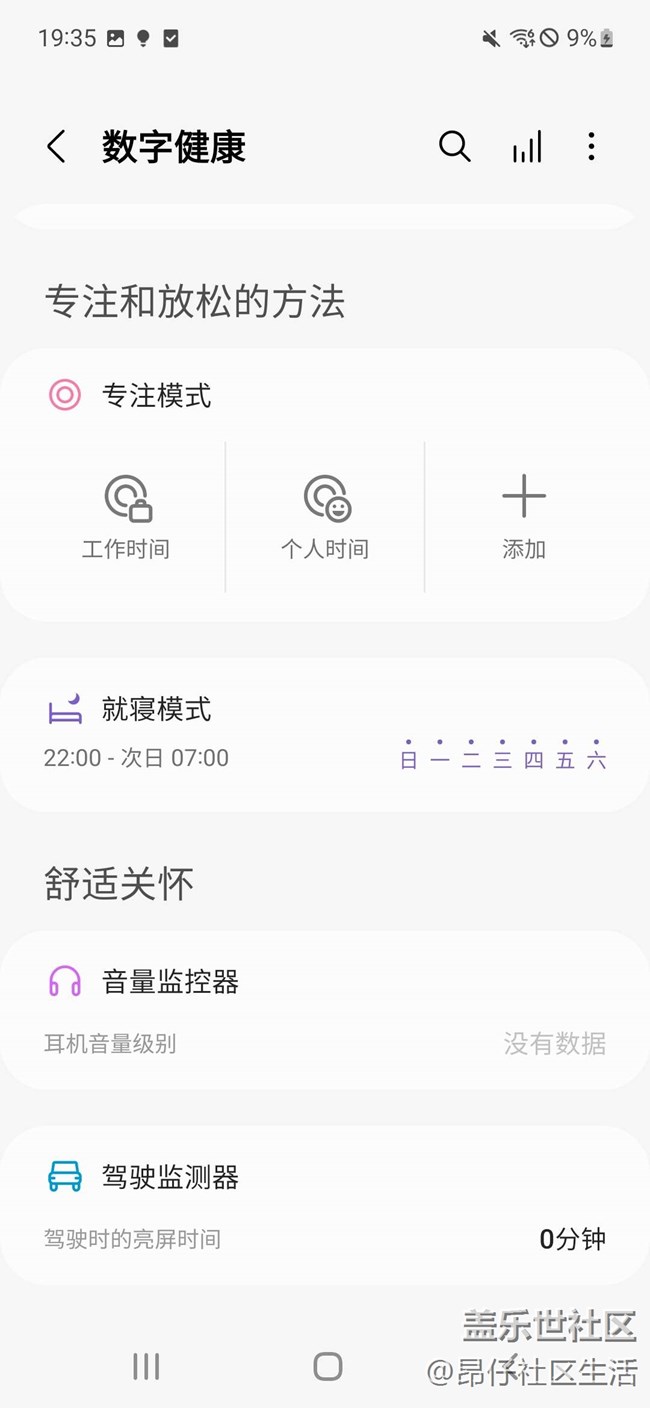The width and height of the screenshot is (650, 1408).
Task: Open the usage statistics chart icon
Action: point(526,147)
